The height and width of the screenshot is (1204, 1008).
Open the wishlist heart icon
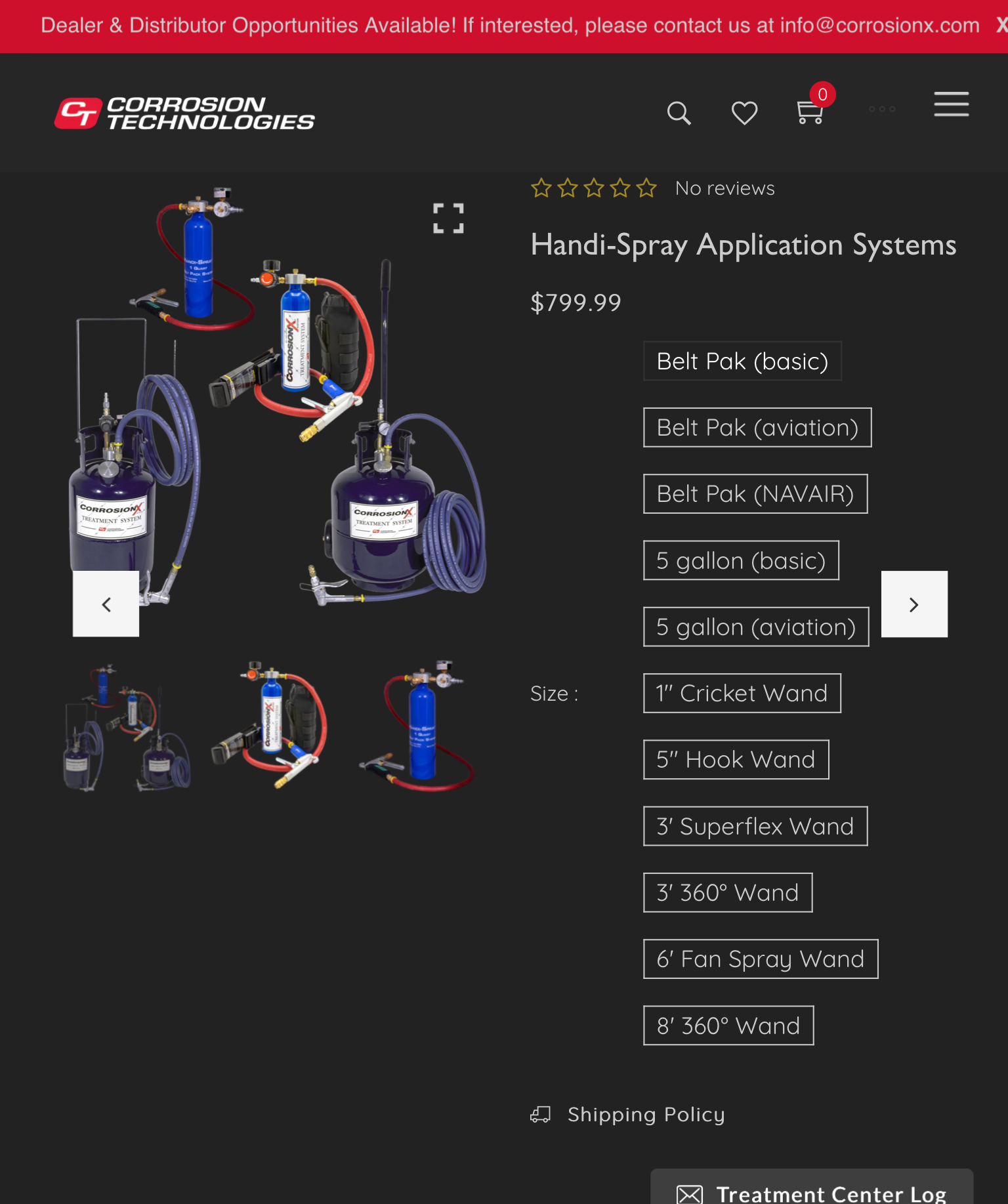click(744, 113)
